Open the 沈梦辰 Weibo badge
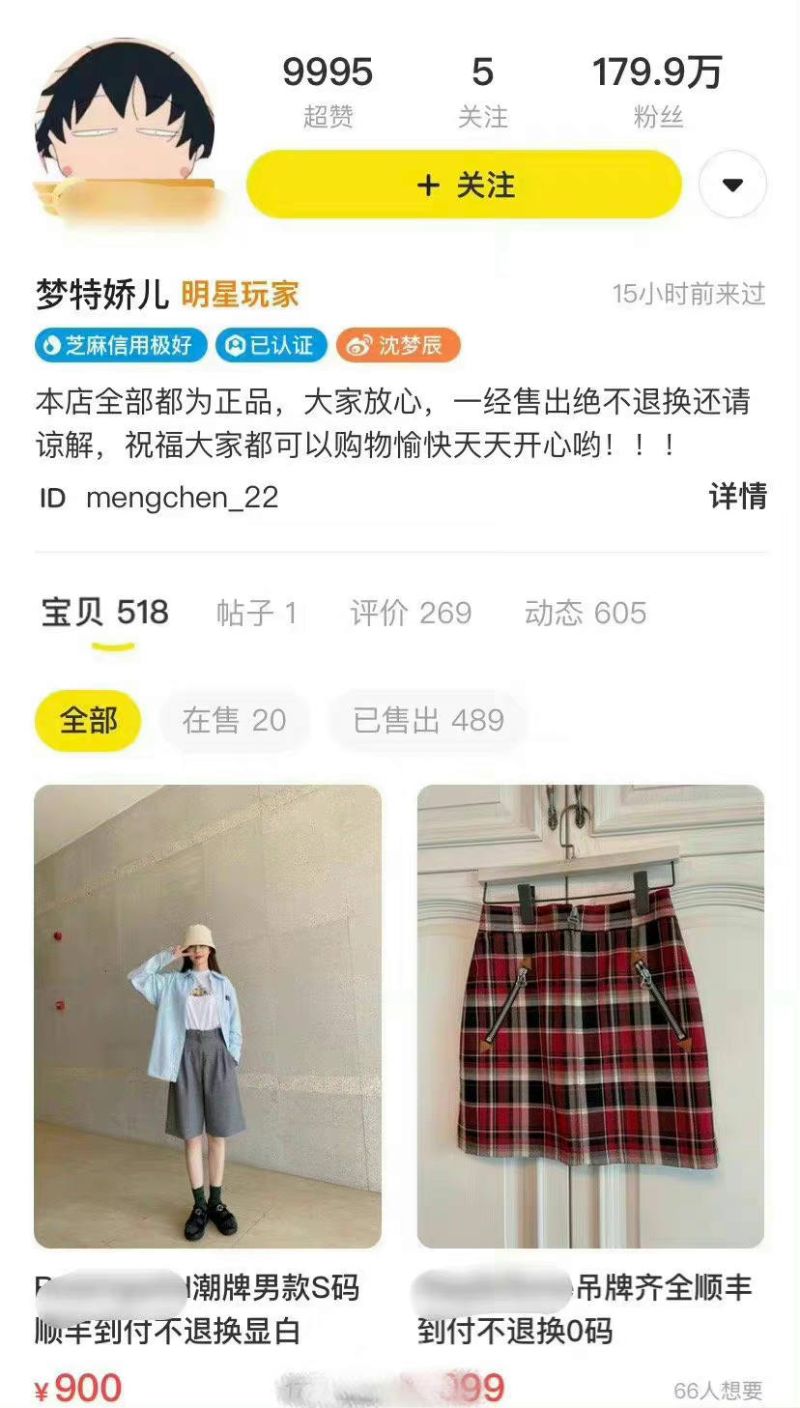This screenshot has width=800, height=1408. (398, 346)
